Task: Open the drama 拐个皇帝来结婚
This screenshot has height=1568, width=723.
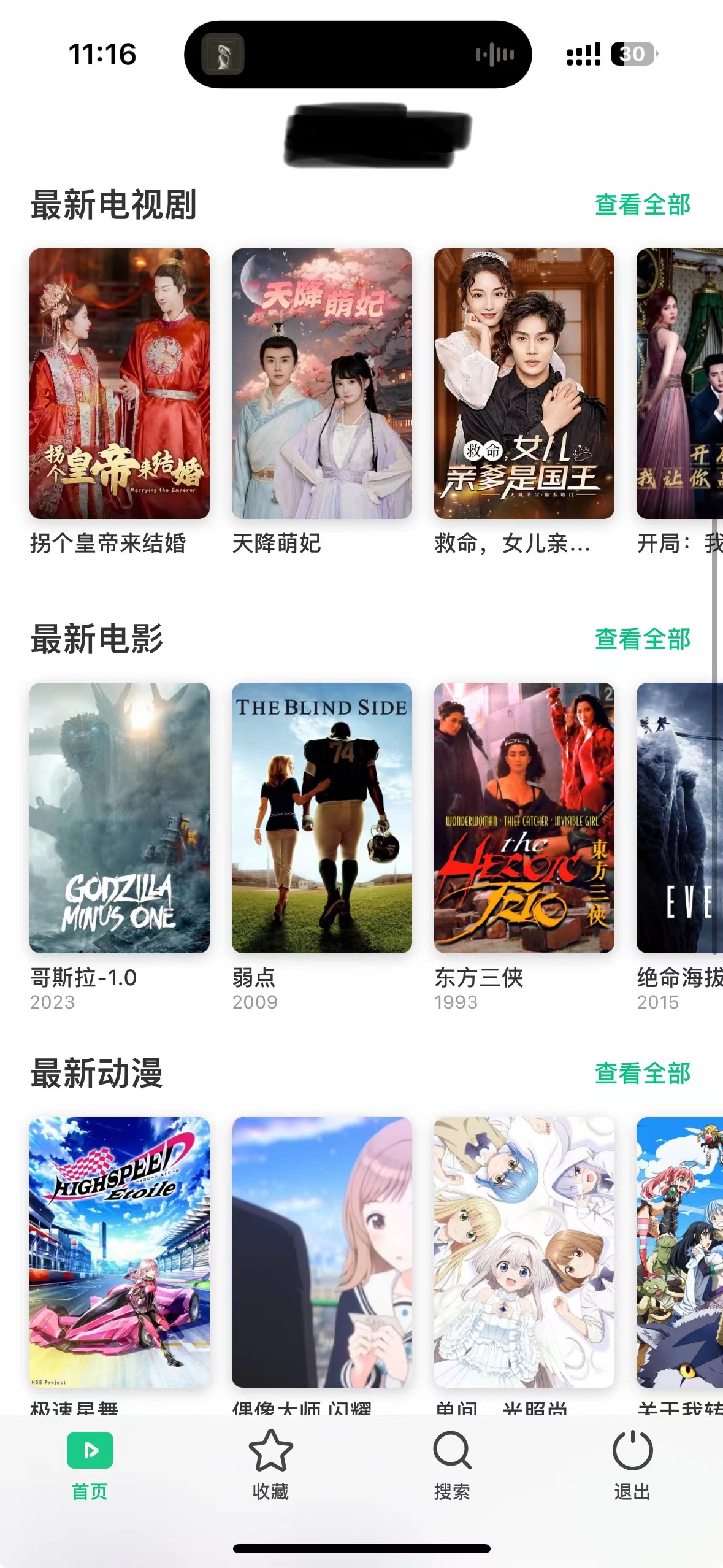Action: 120,384
